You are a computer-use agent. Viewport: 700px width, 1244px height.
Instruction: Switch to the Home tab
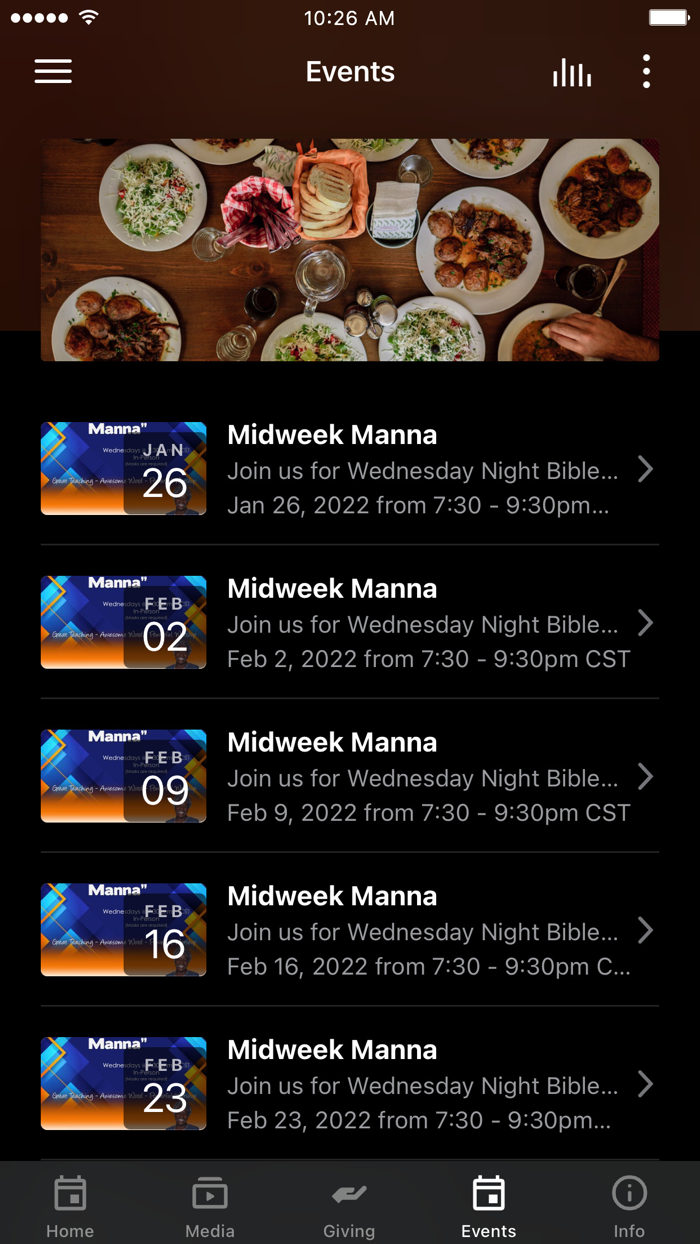[x=70, y=1204]
